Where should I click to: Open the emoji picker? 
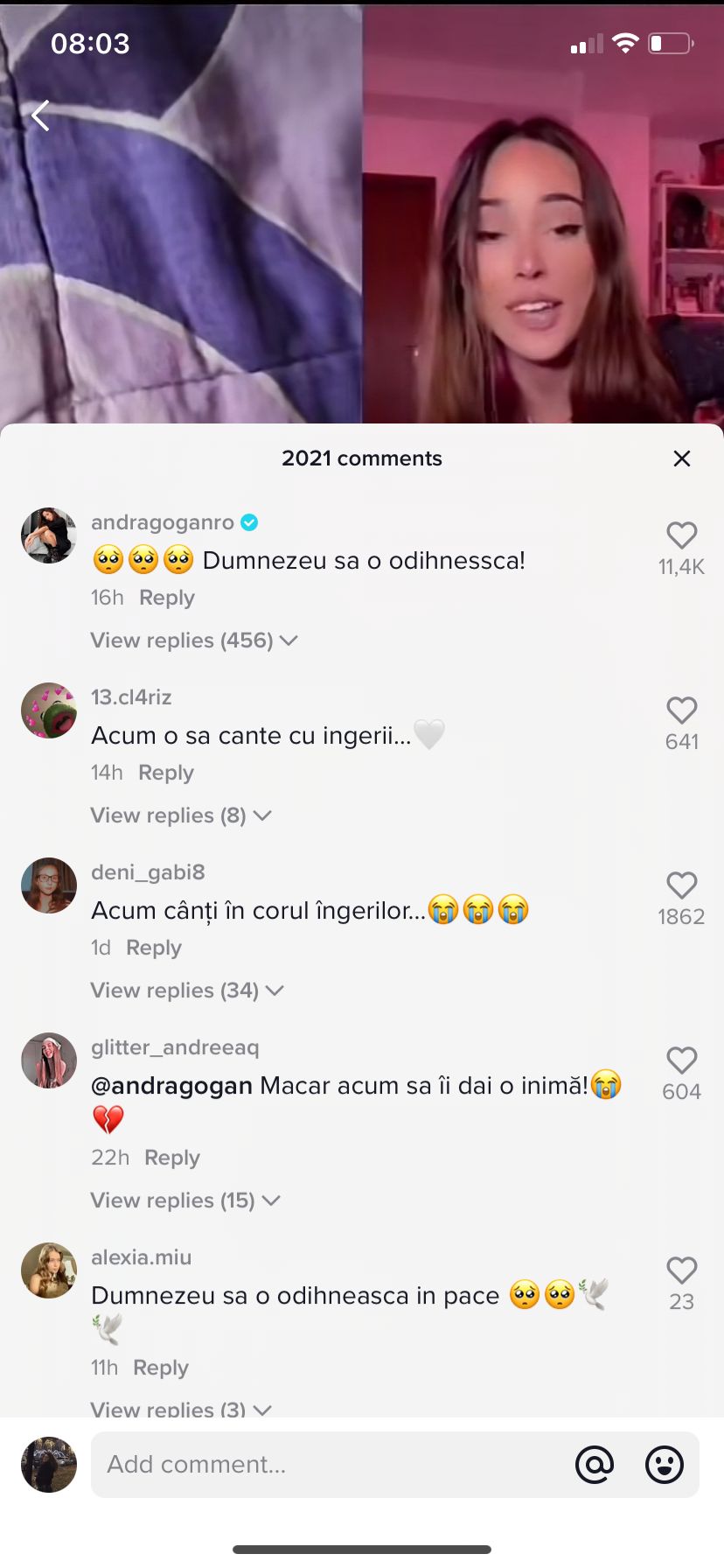pyautogui.click(x=665, y=1465)
